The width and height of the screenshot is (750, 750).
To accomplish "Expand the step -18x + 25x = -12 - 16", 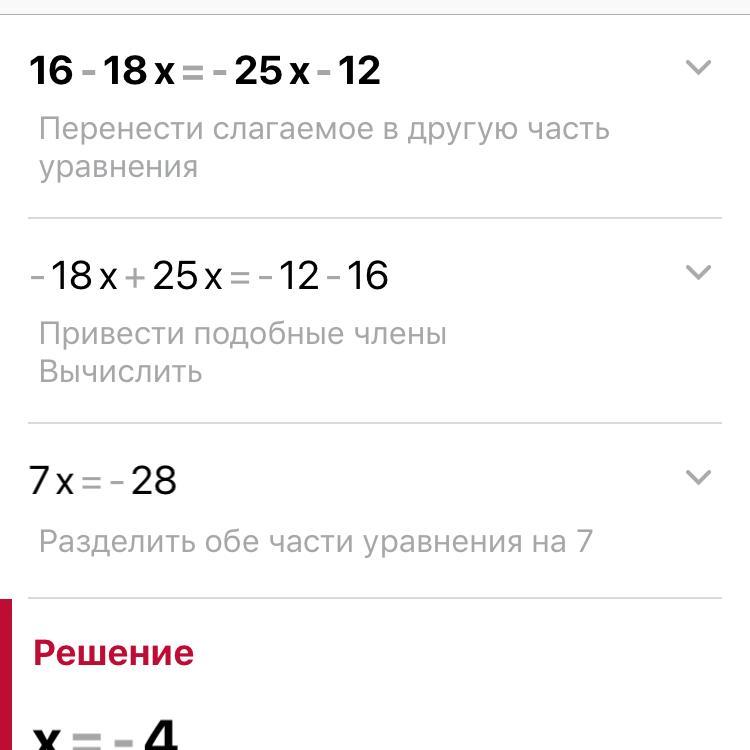I will click(x=698, y=272).
